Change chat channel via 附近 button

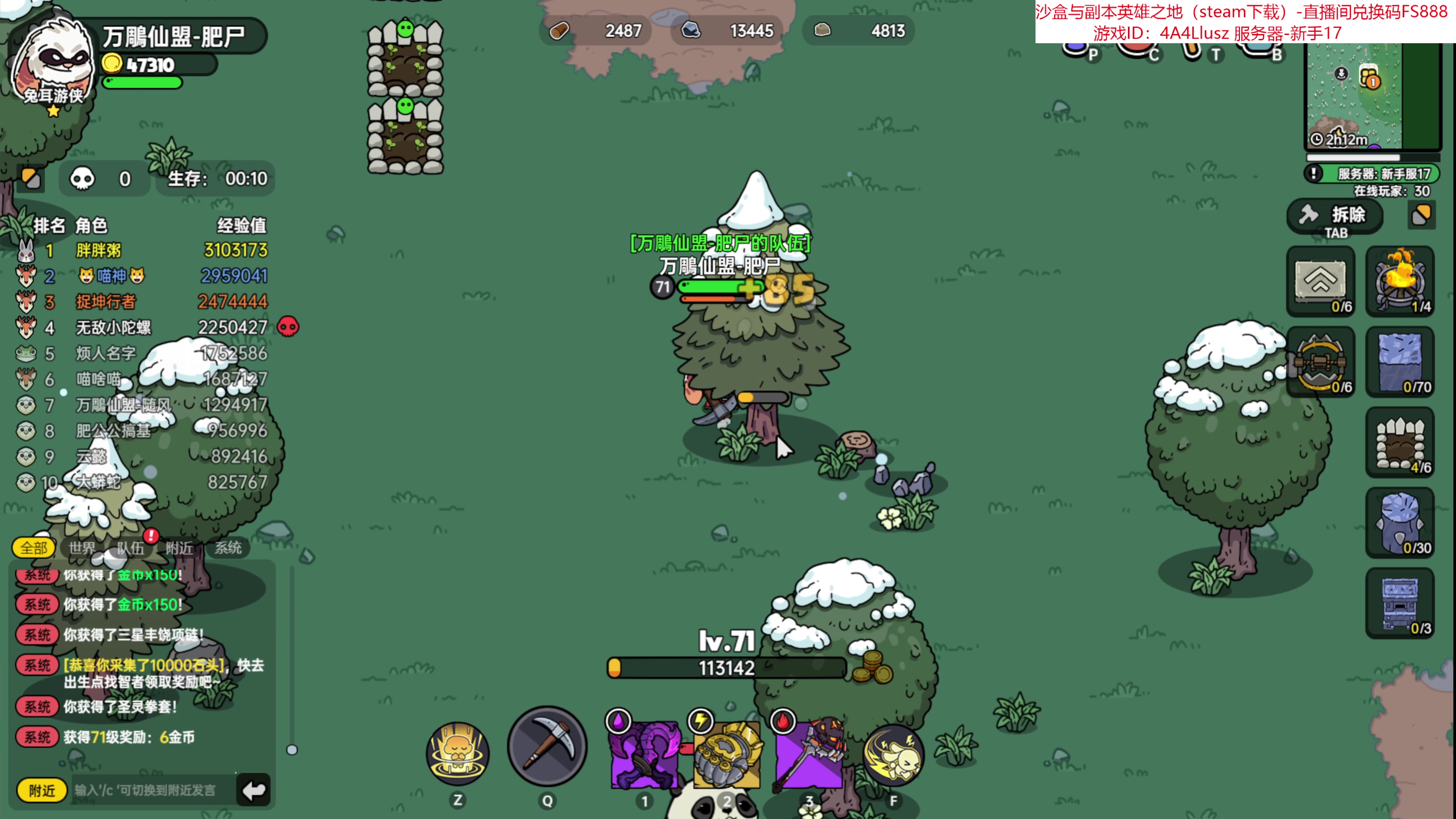[x=42, y=789]
